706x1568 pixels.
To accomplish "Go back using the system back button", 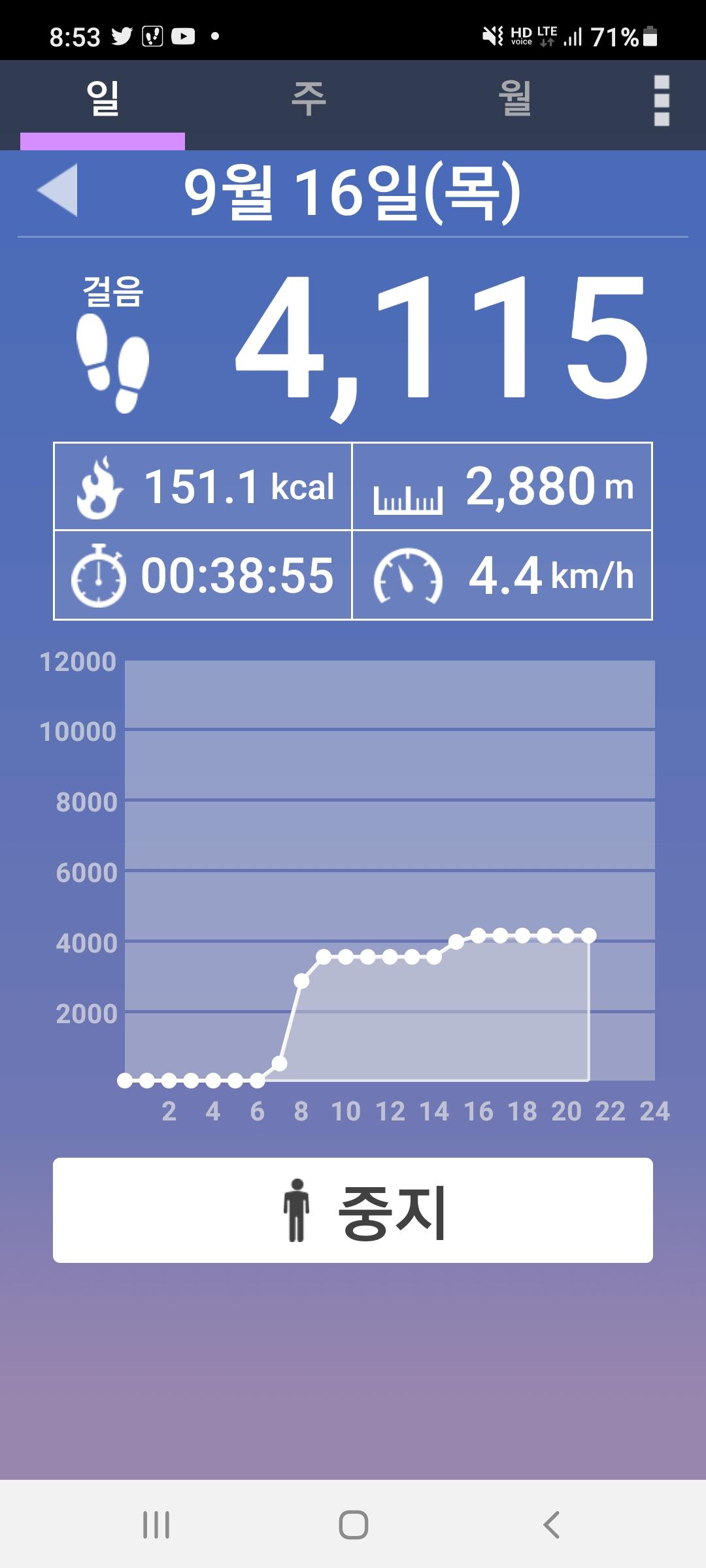I will (551, 1525).
